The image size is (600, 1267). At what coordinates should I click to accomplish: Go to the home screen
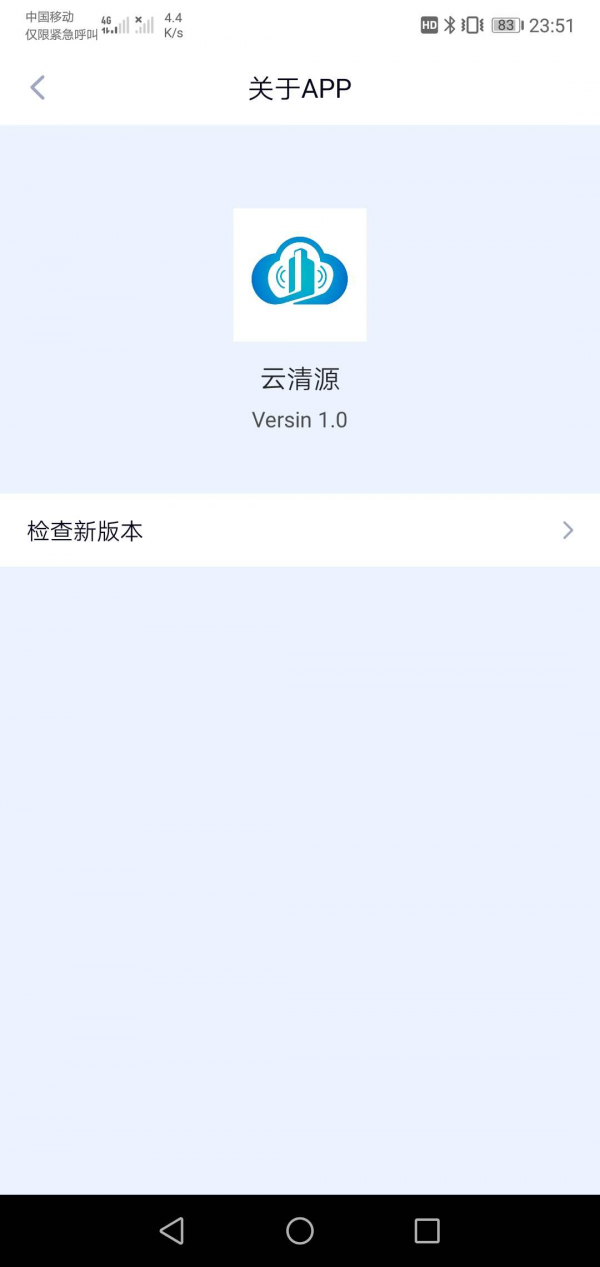pyautogui.click(x=300, y=1230)
